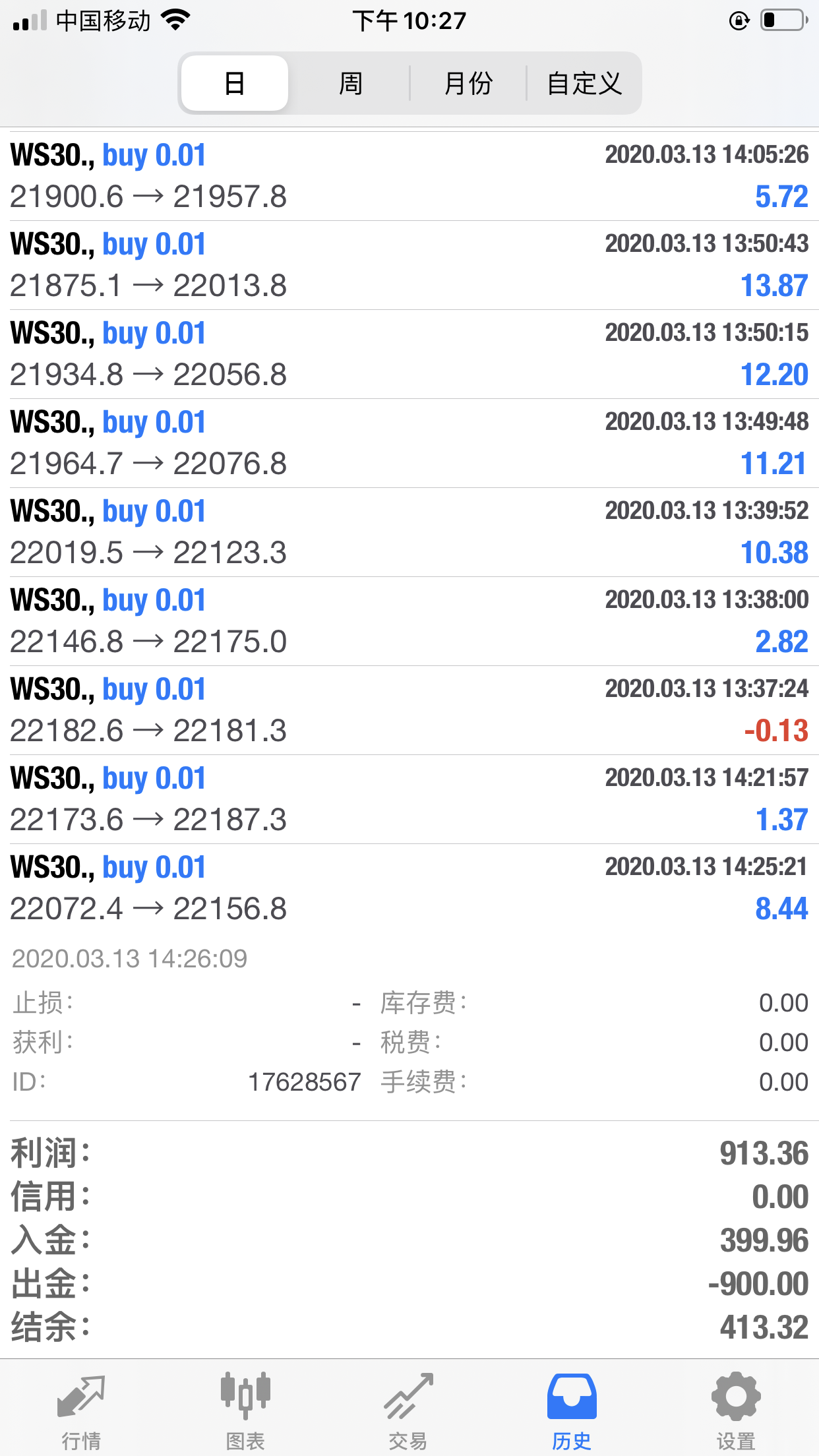Screen dimensions: 819x1456
Task: Expand the WS30 trade closed at 14:05:26
Action: click(x=409, y=176)
